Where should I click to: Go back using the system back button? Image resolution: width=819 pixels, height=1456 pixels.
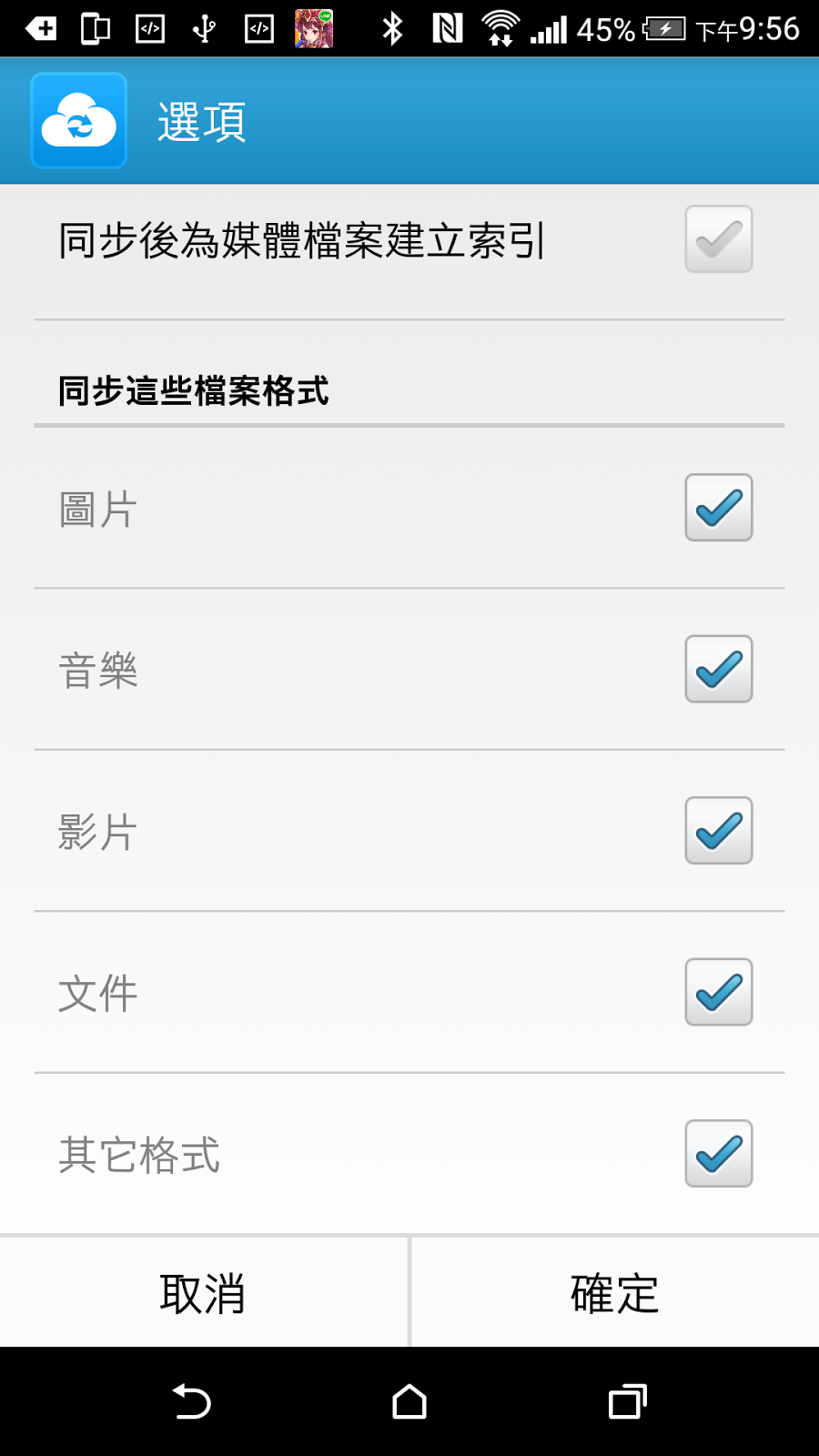tap(191, 1401)
